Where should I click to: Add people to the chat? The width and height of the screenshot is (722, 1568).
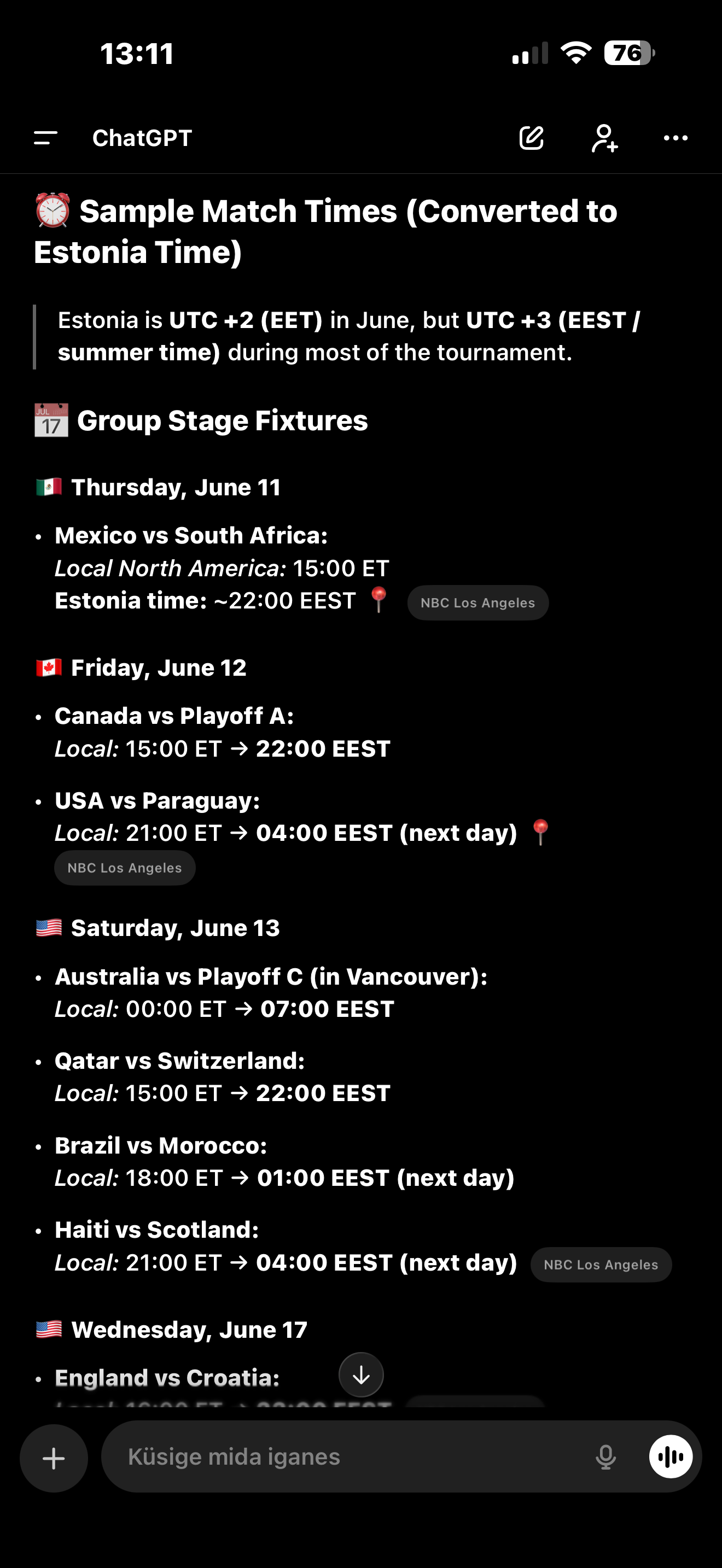(x=604, y=138)
